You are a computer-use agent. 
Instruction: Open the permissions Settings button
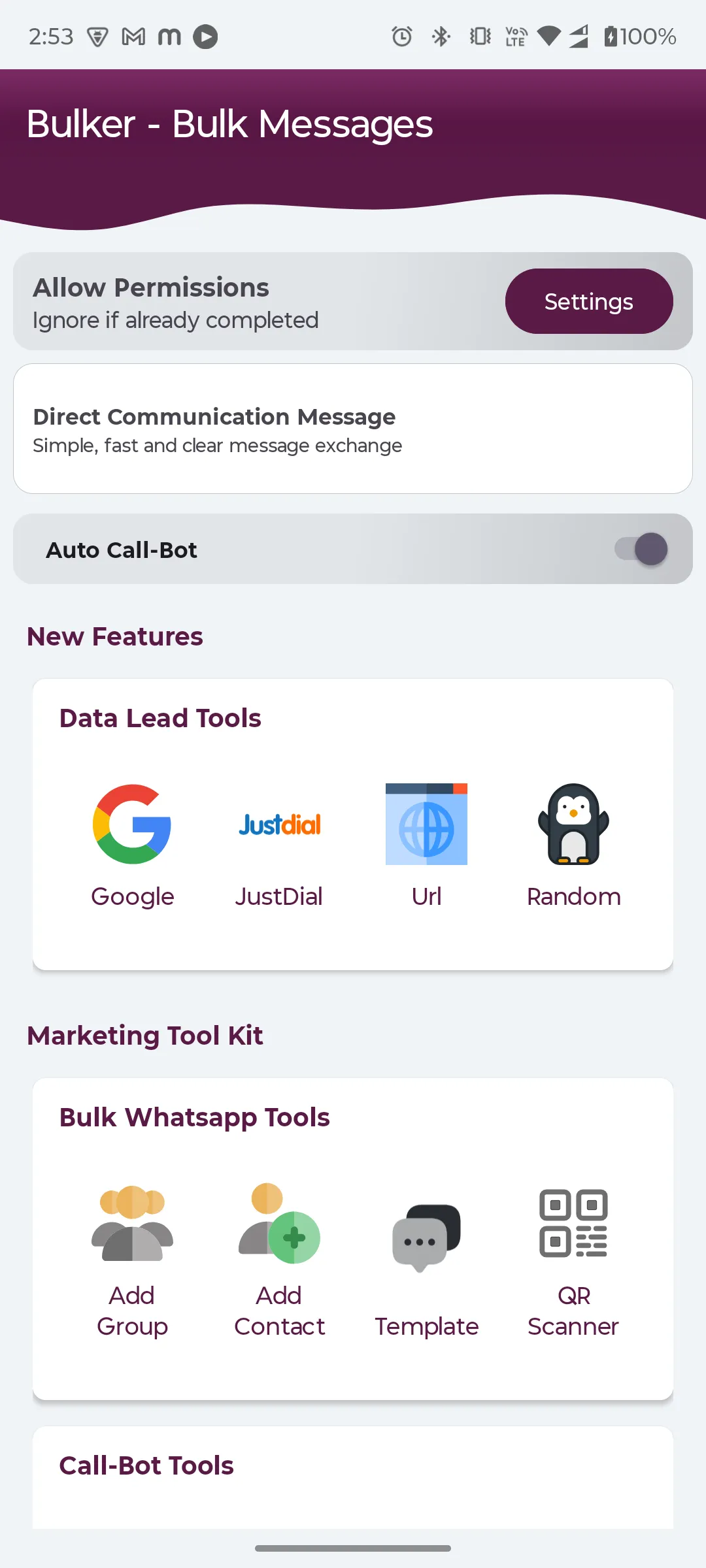coord(588,301)
